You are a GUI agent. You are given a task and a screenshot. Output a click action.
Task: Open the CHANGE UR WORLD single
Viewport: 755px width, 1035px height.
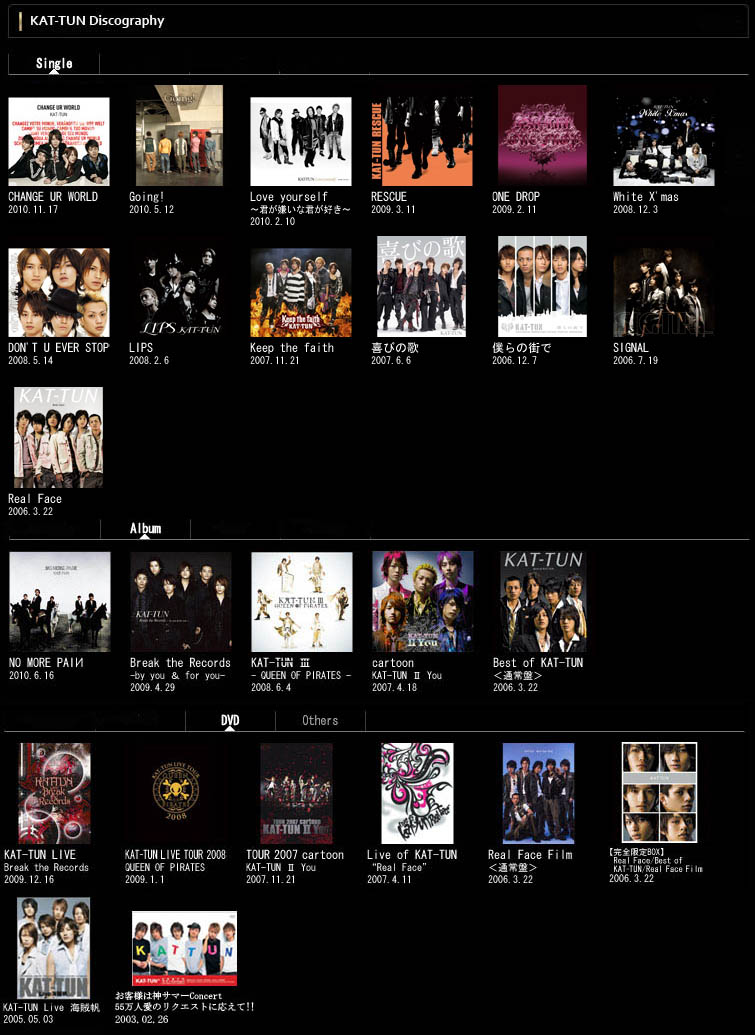click(x=58, y=141)
